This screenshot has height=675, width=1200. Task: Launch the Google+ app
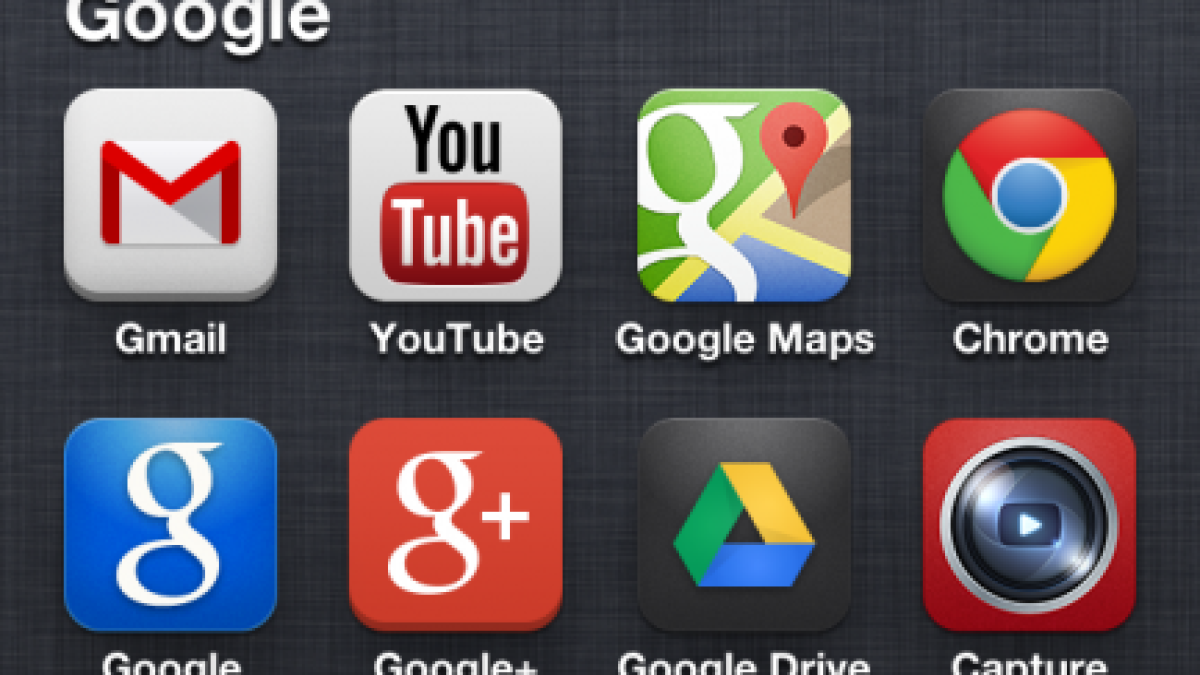(455, 525)
